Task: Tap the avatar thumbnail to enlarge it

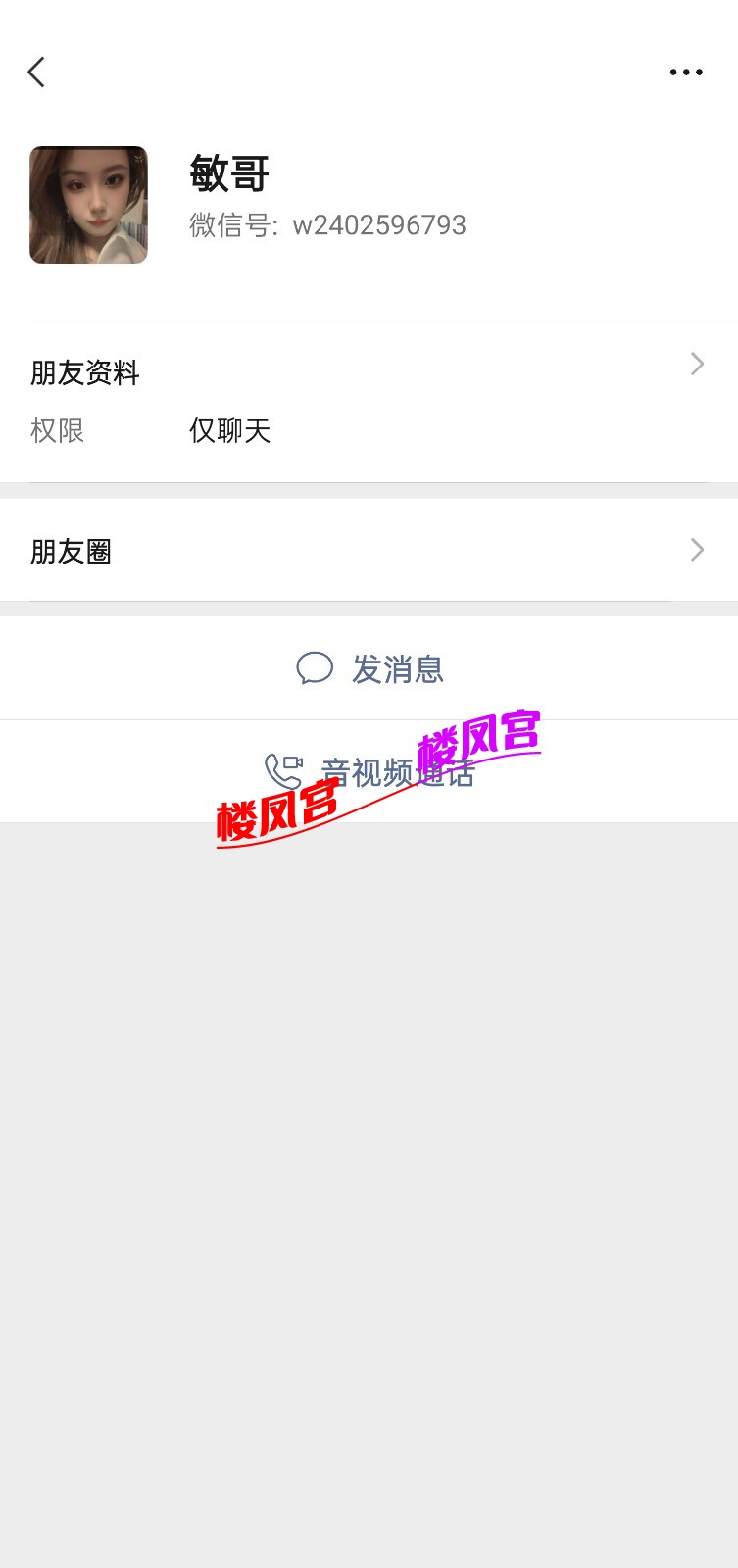Action: point(88,204)
